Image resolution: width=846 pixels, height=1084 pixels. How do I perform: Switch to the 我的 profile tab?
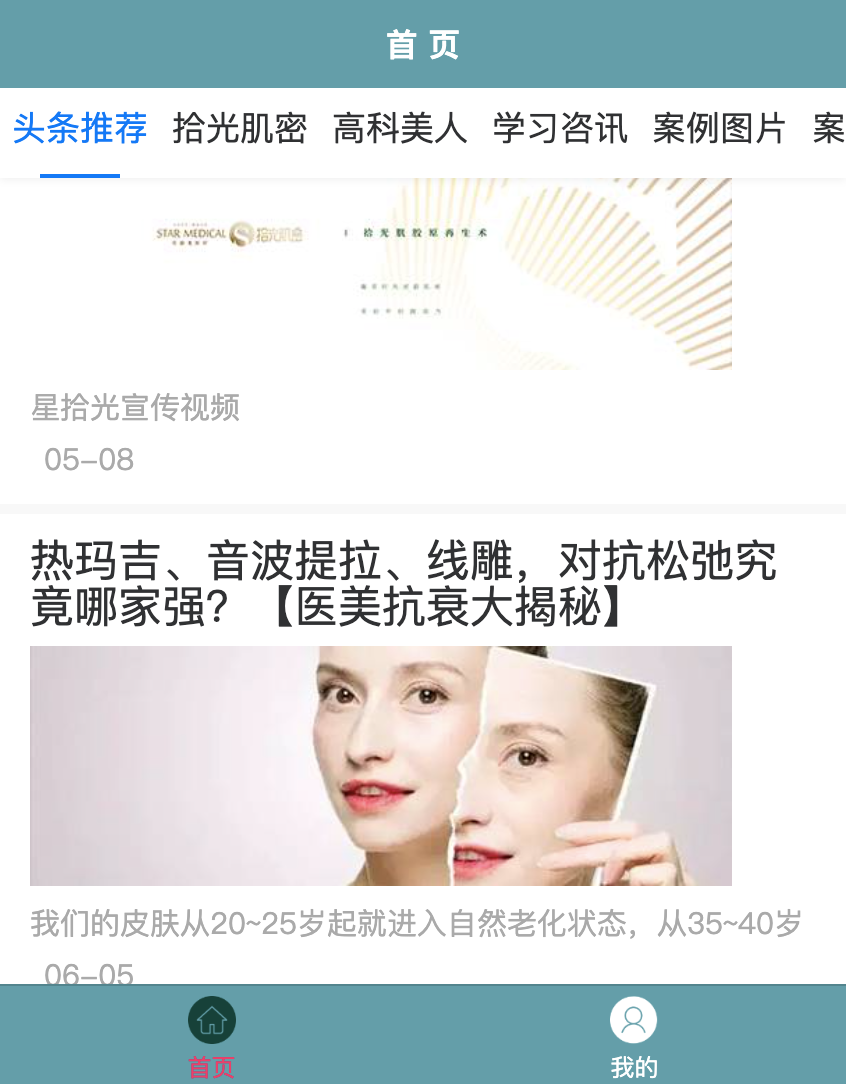click(633, 1037)
